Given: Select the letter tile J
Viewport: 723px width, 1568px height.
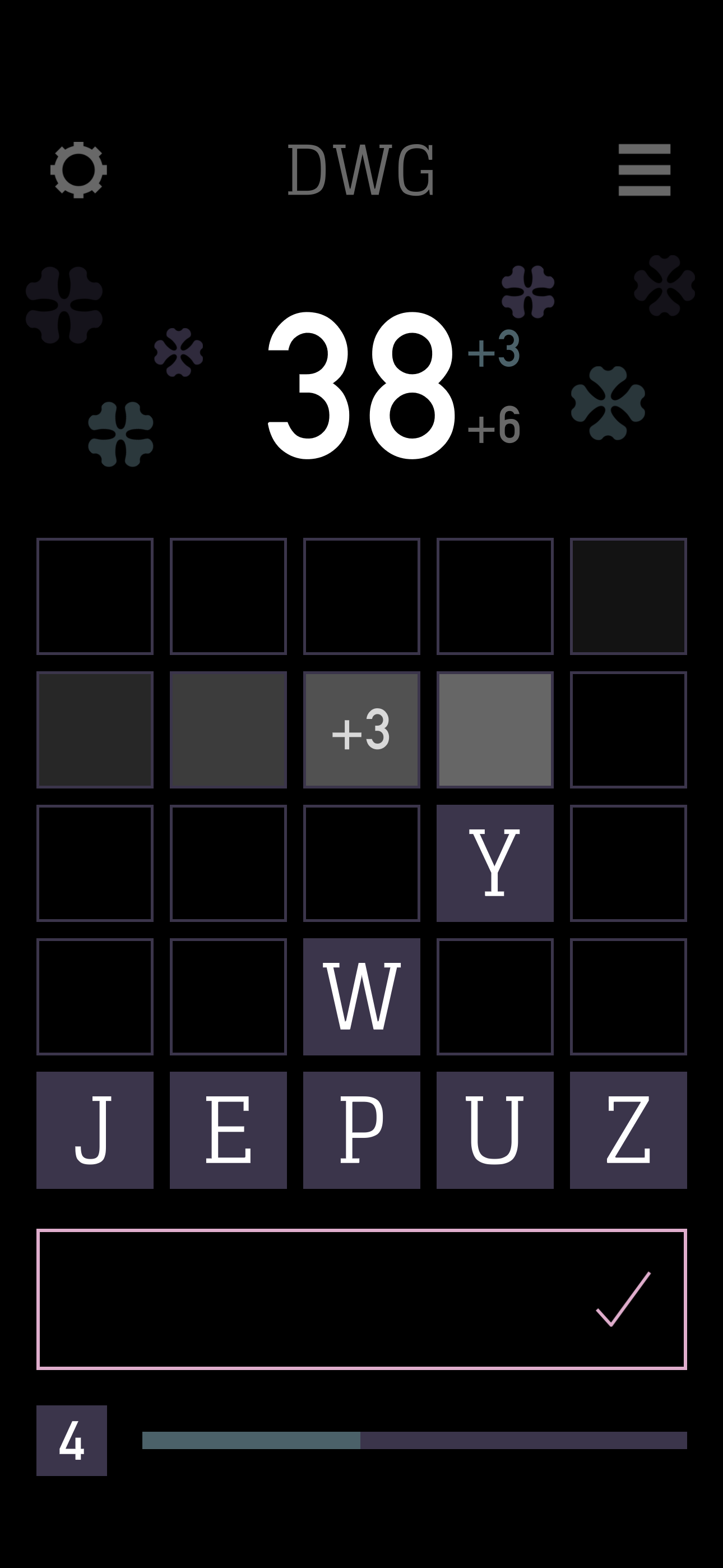Looking at the screenshot, I should (x=95, y=1130).
